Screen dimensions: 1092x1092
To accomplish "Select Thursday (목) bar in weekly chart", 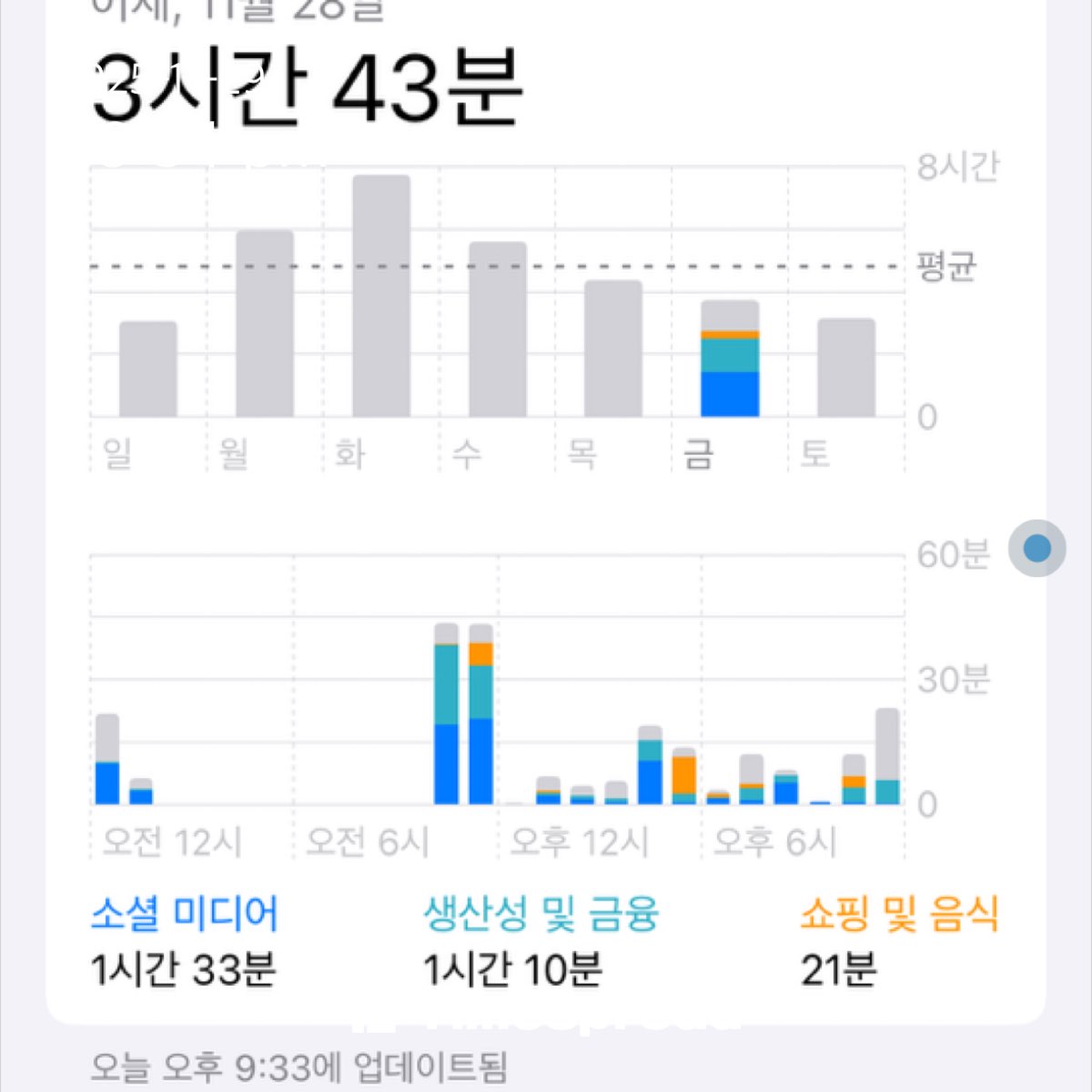I will pos(613,349).
